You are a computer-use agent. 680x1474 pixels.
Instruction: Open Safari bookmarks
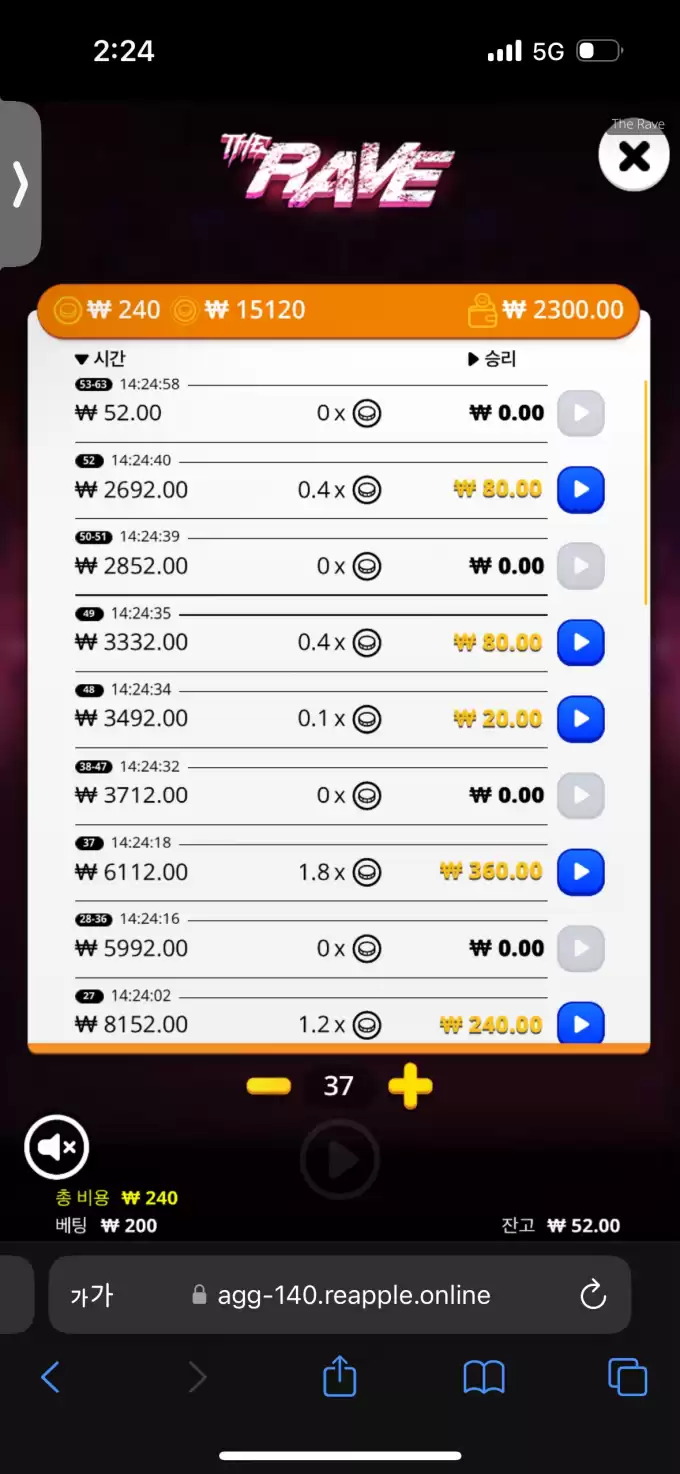[484, 1377]
